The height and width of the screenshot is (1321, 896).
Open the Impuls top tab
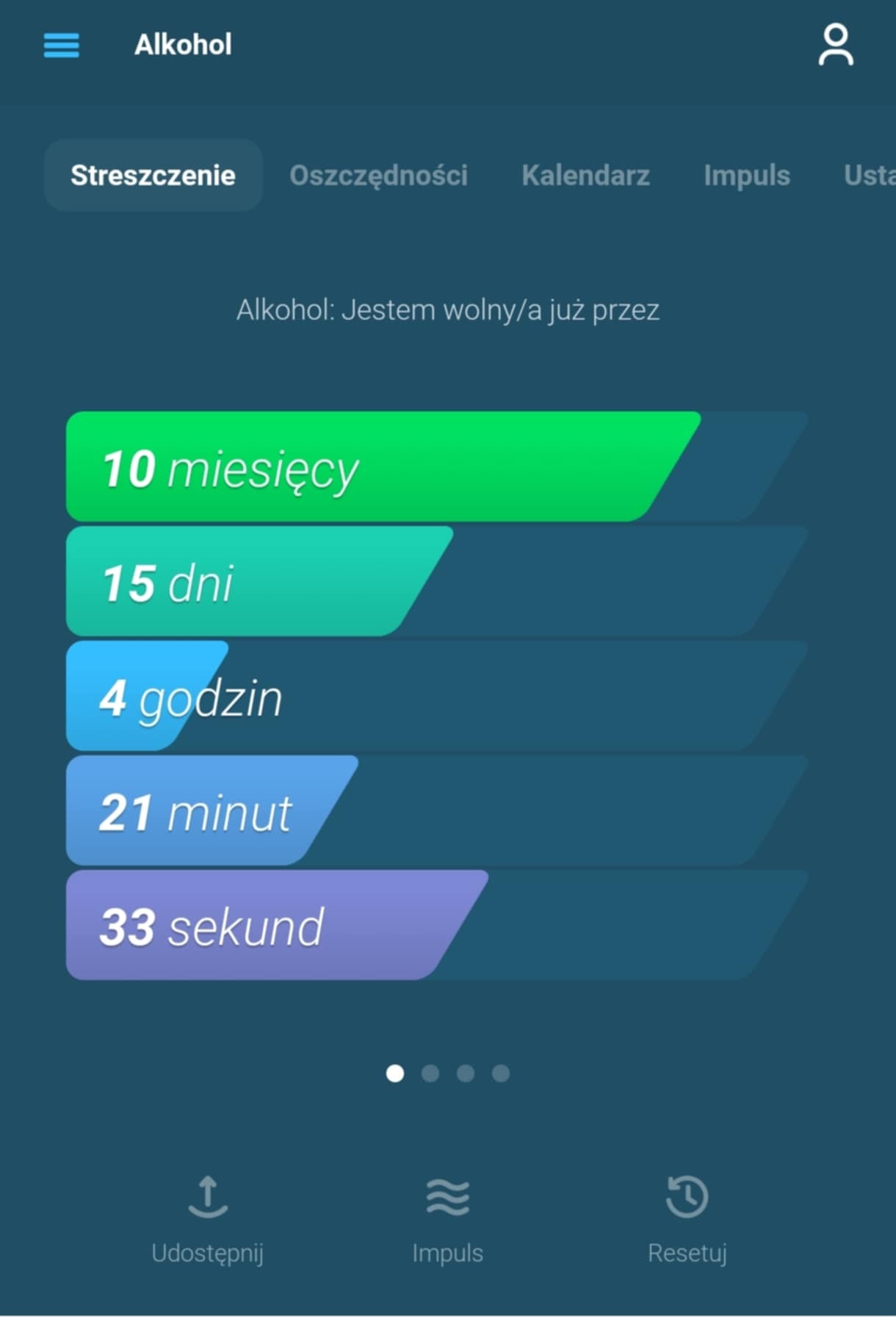pyautogui.click(x=746, y=176)
